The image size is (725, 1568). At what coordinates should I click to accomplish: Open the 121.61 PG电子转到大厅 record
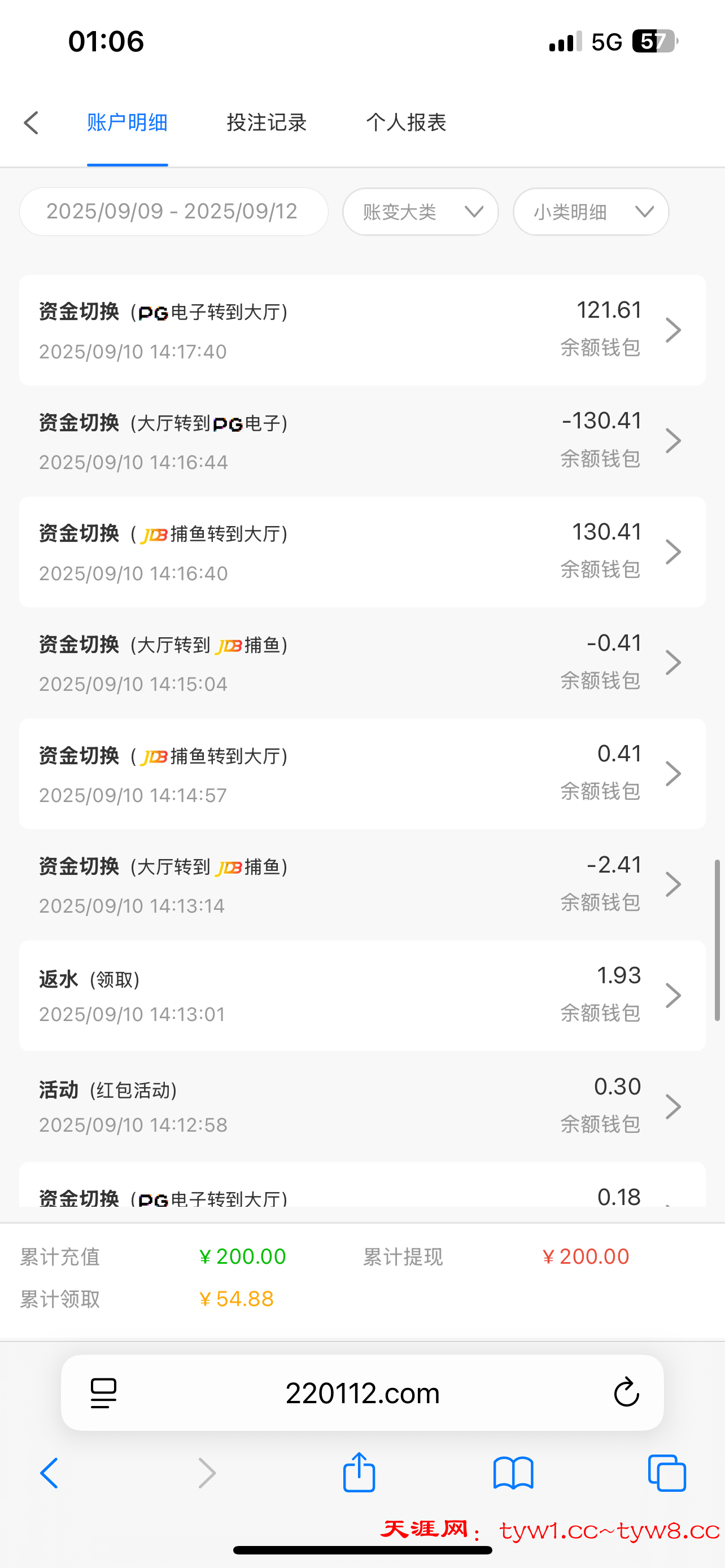click(362, 330)
